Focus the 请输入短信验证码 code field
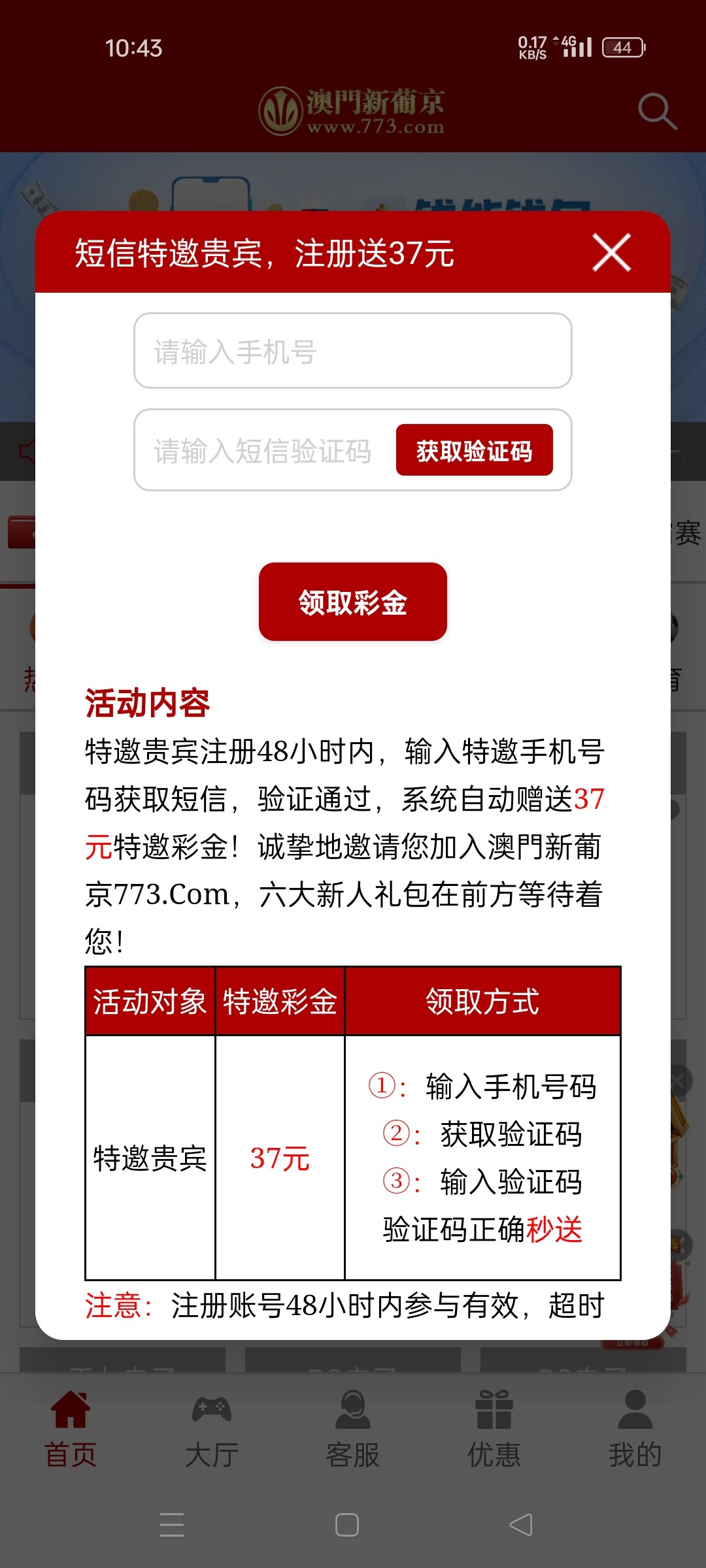 pyautogui.click(x=263, y=450)
